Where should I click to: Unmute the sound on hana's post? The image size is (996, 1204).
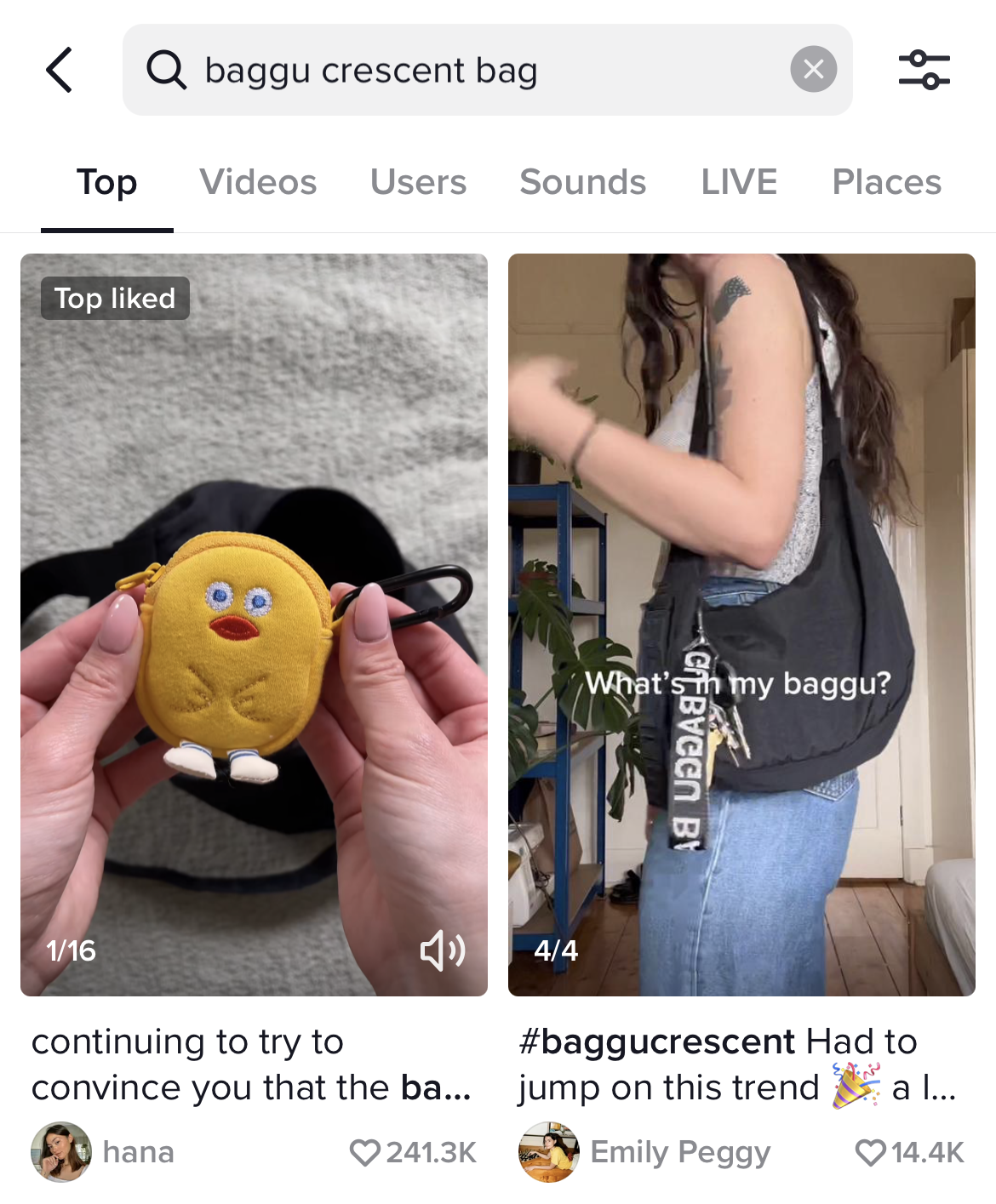click(443, 950)
